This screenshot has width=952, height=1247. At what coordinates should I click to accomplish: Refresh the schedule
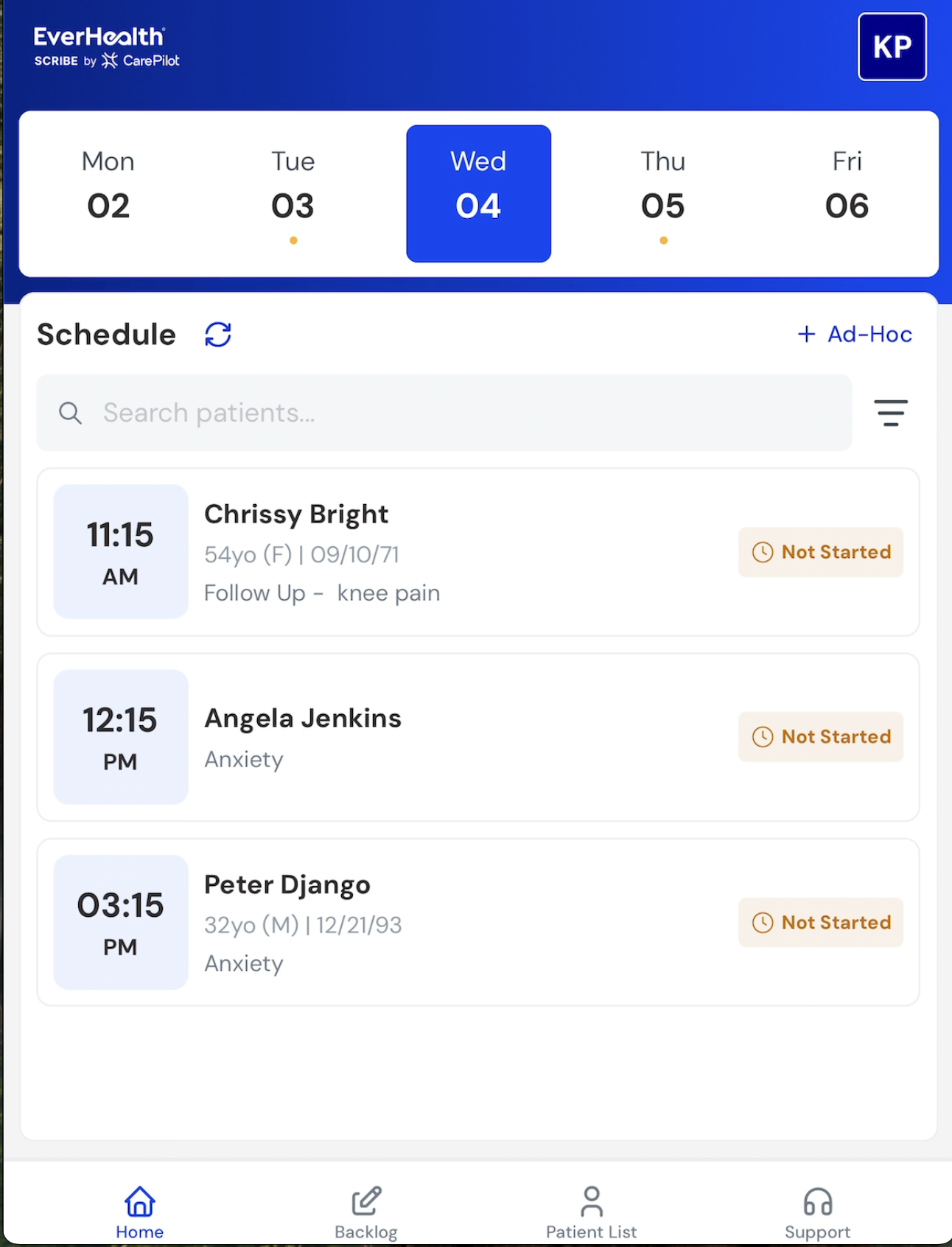pos(218,335)
